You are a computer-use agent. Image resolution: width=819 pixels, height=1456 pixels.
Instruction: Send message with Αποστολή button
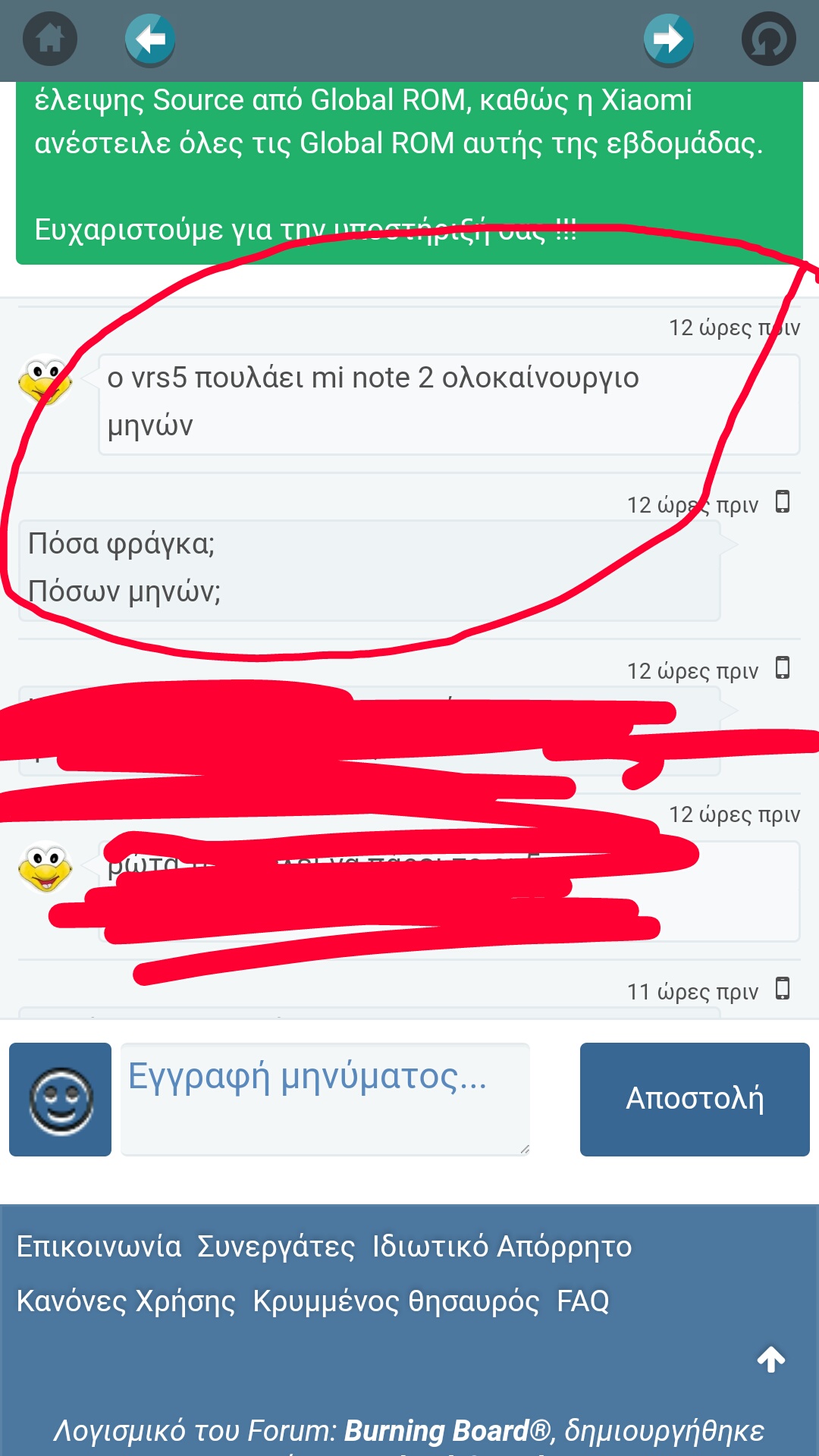tap(695, 1099)
